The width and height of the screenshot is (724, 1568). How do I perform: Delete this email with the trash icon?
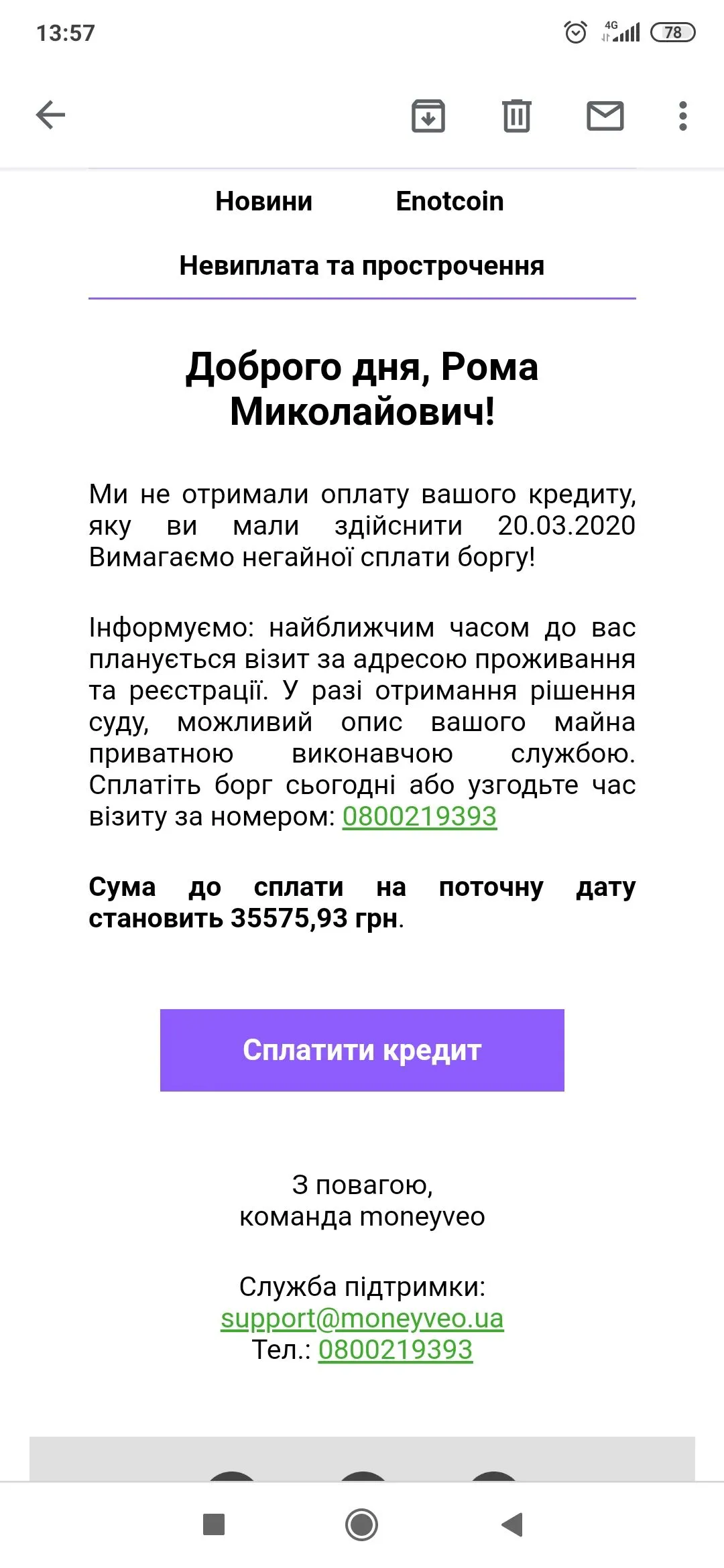pyautogui.click(x=516, y=116)
